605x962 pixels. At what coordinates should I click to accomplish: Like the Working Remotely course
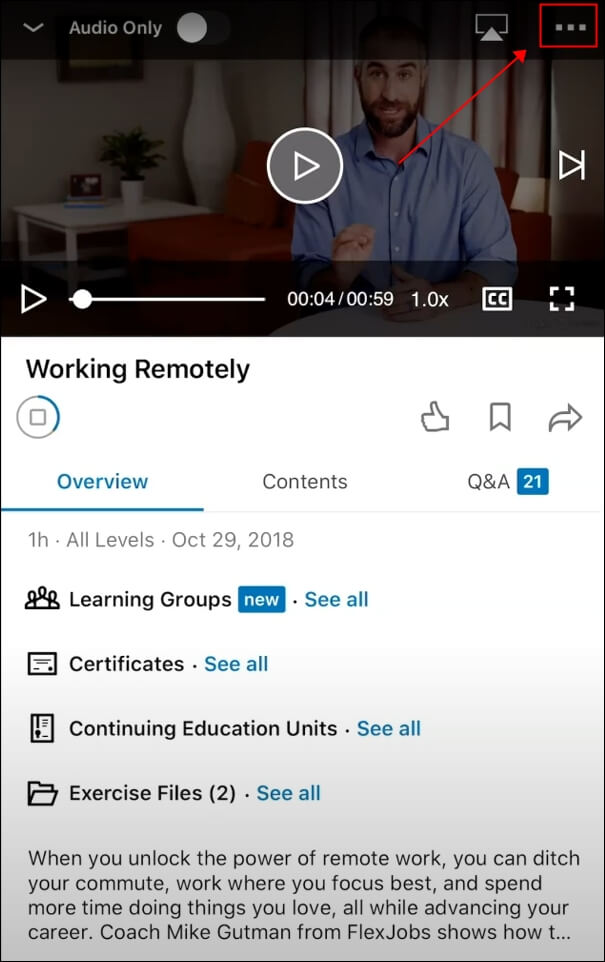pos(435,418)
